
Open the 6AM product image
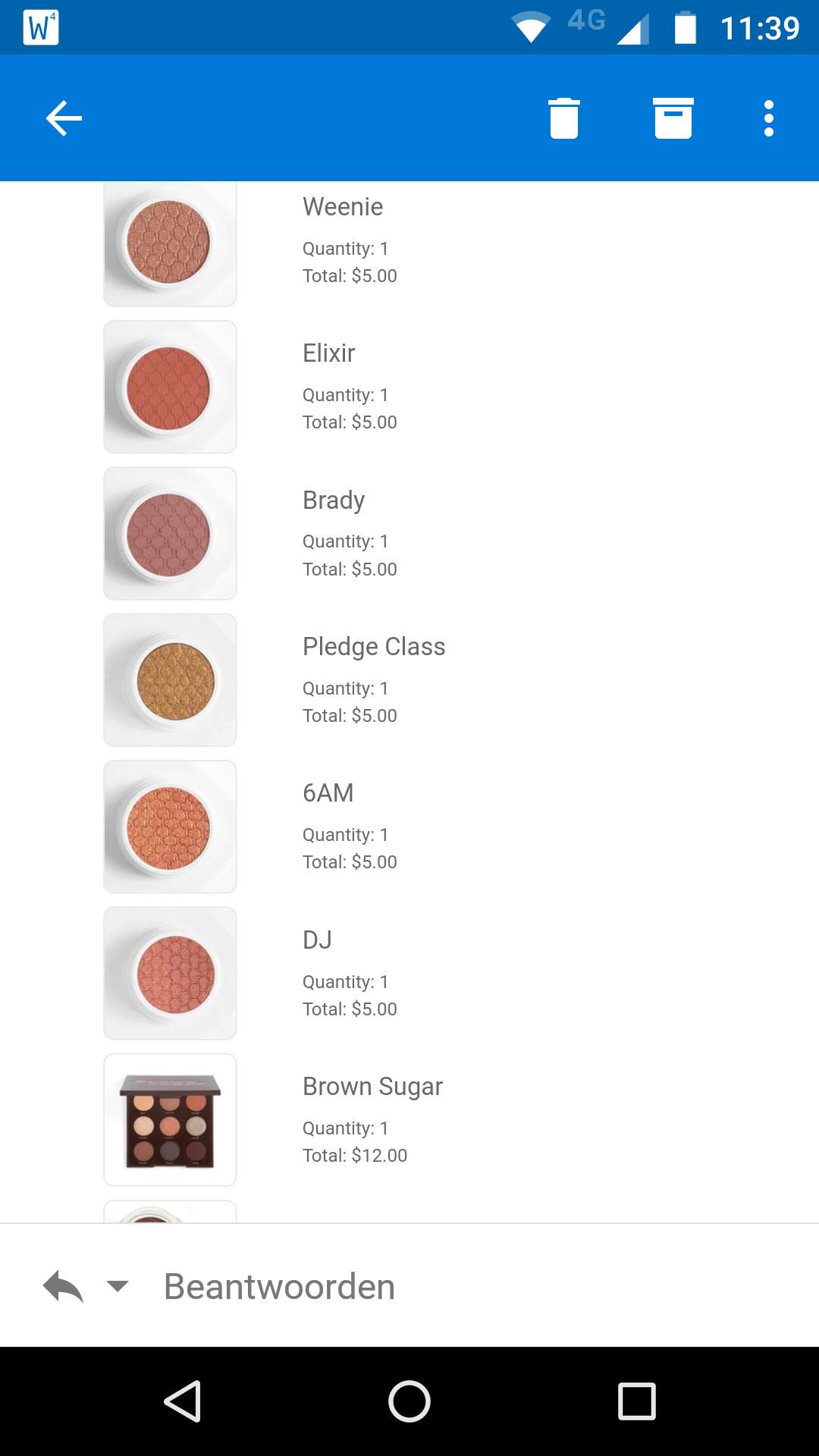170,827
